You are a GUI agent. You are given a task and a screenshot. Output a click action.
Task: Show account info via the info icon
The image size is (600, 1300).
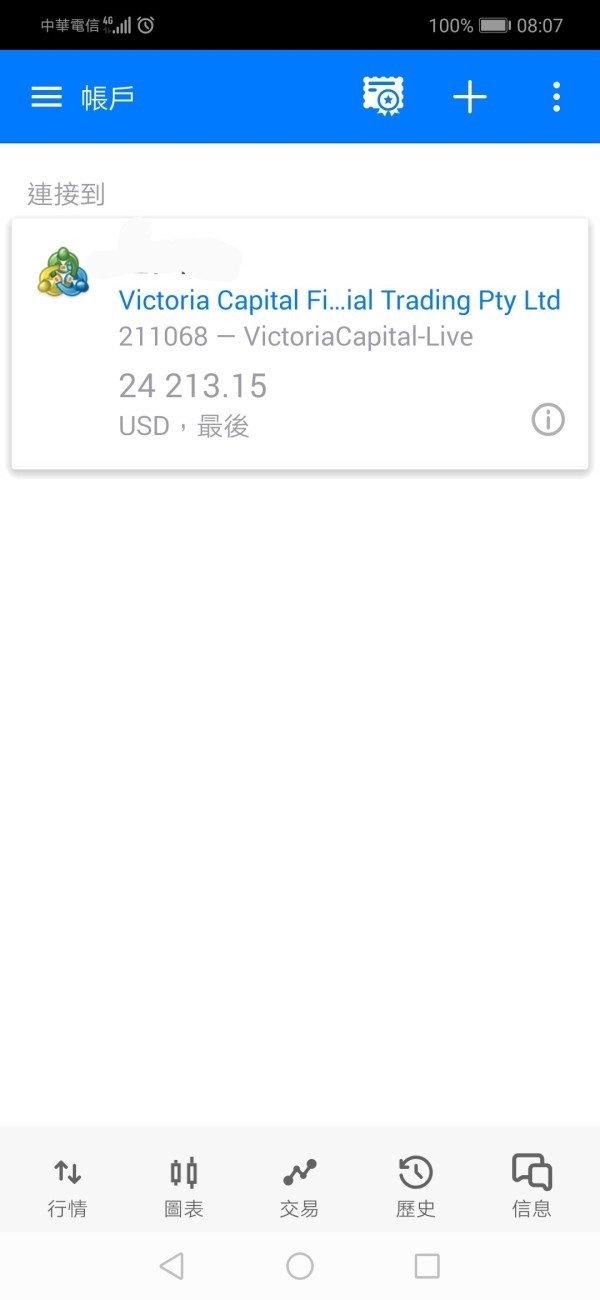point(548,421)
